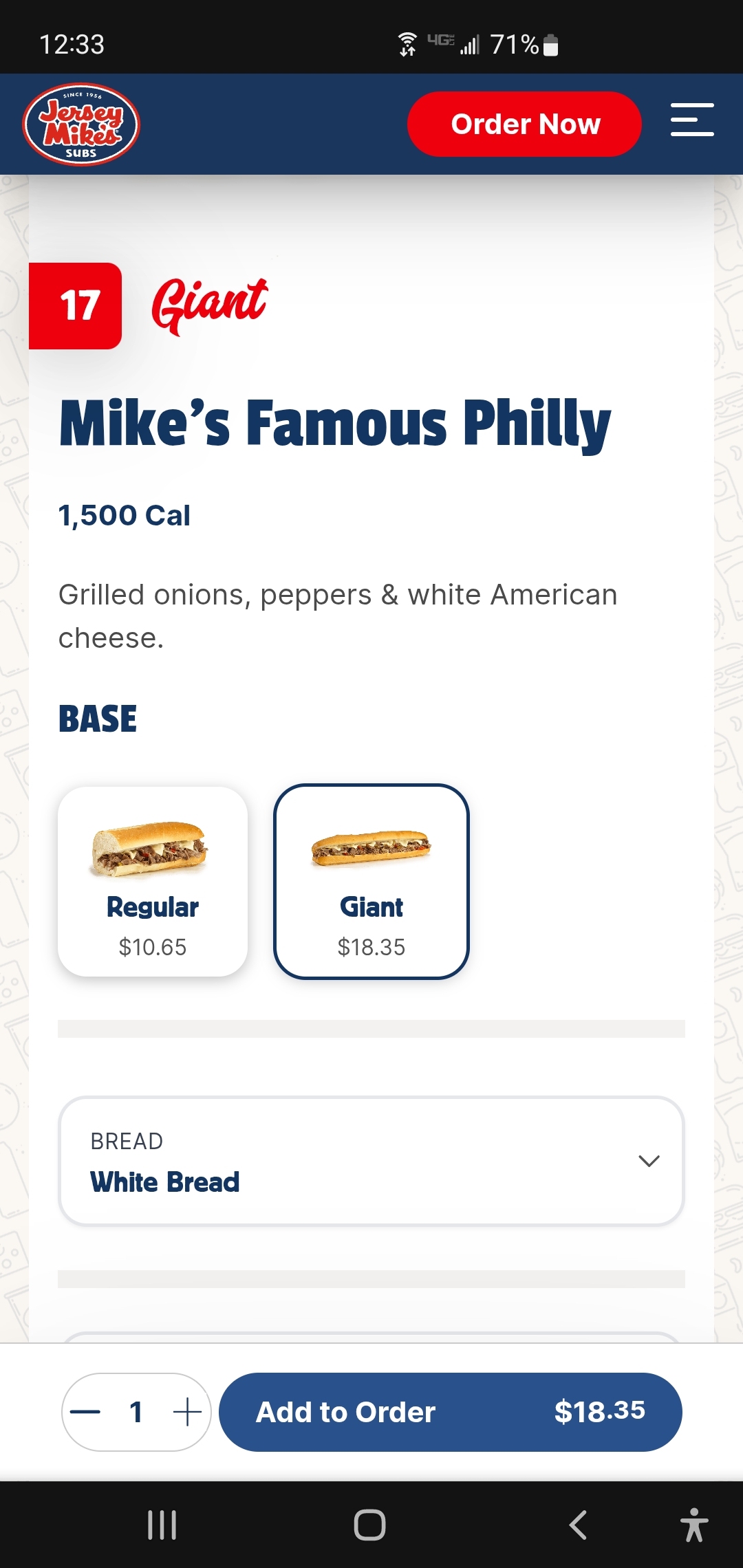
Task: Expand the Bread dropdown
Action: 371,1161
